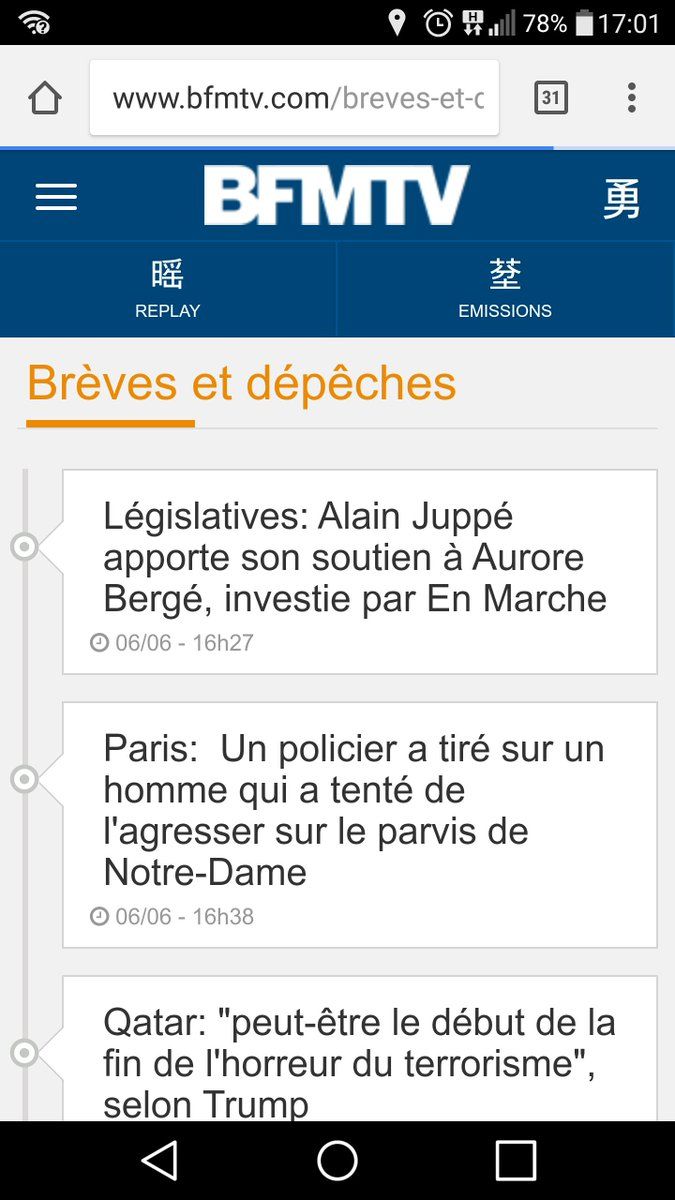Go to the Replay section
Viewport: 675px width, 1200px height.
(168, 289)
